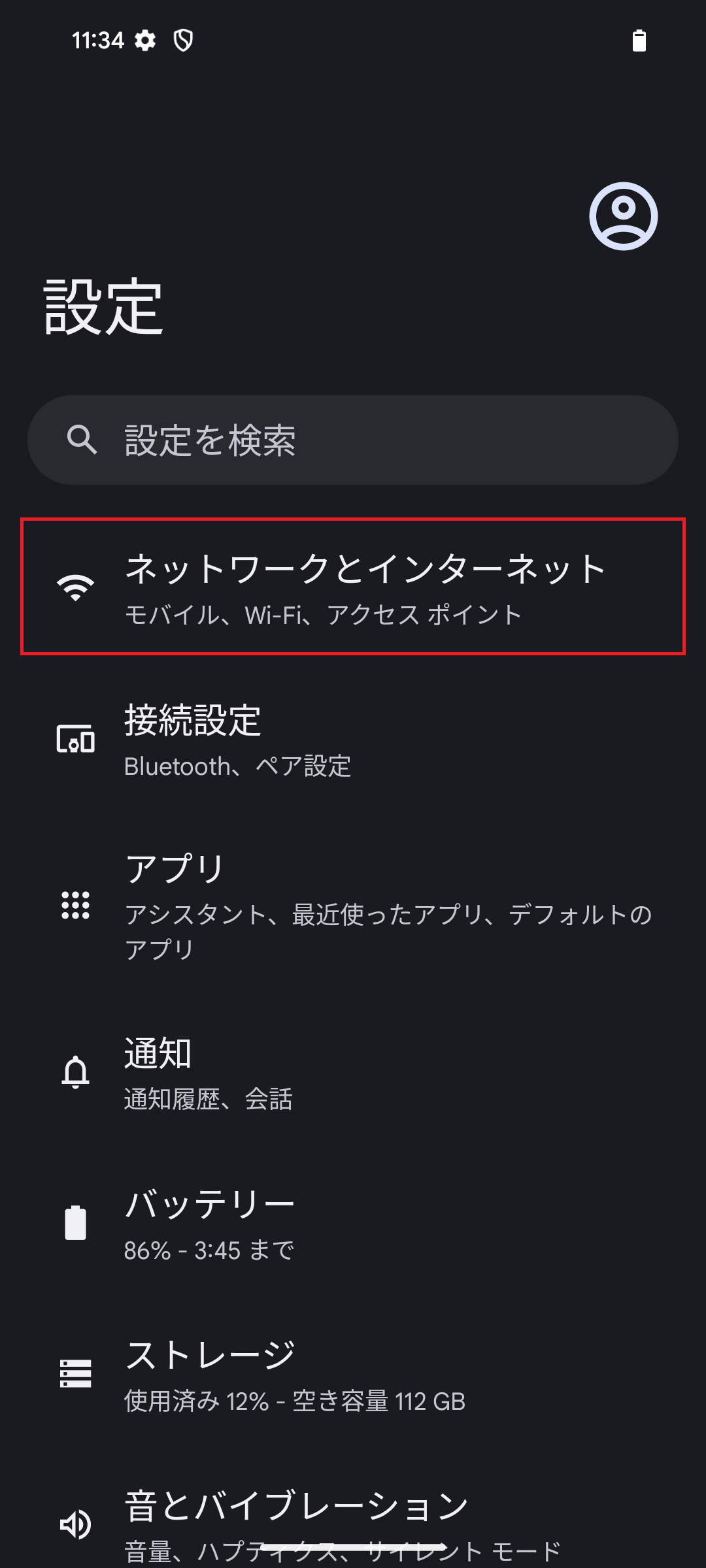Select the sound and vibration speaker icon
The height and width of the screenshot is (1568, 706).
click(x=75, y=1524)
